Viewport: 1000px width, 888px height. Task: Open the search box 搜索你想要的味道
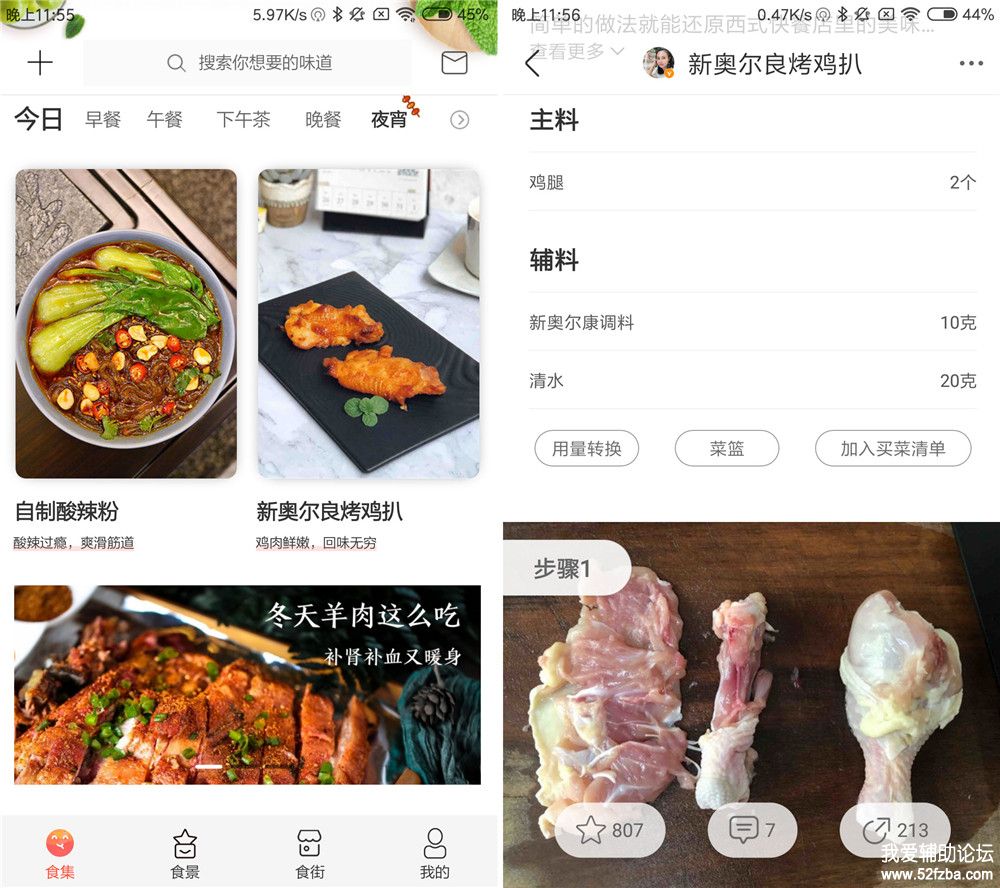coord(248,63)
